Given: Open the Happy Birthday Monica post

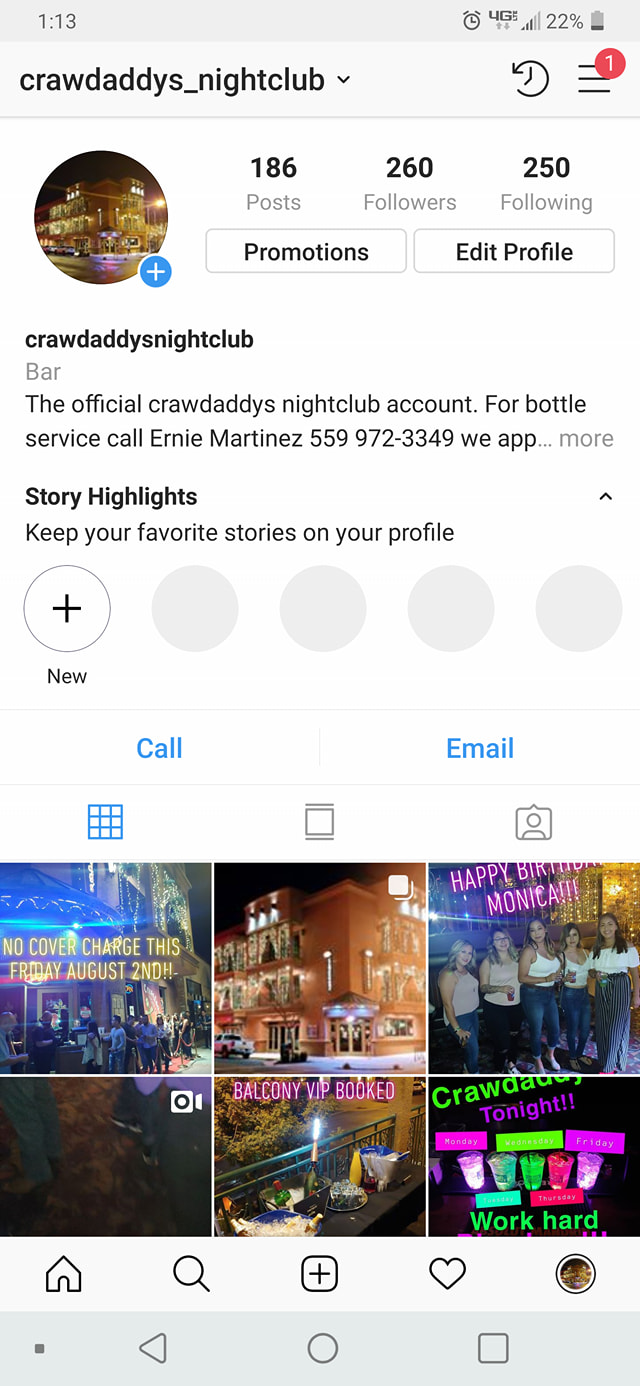Looking at the screenshot, I should pos(534,968).
